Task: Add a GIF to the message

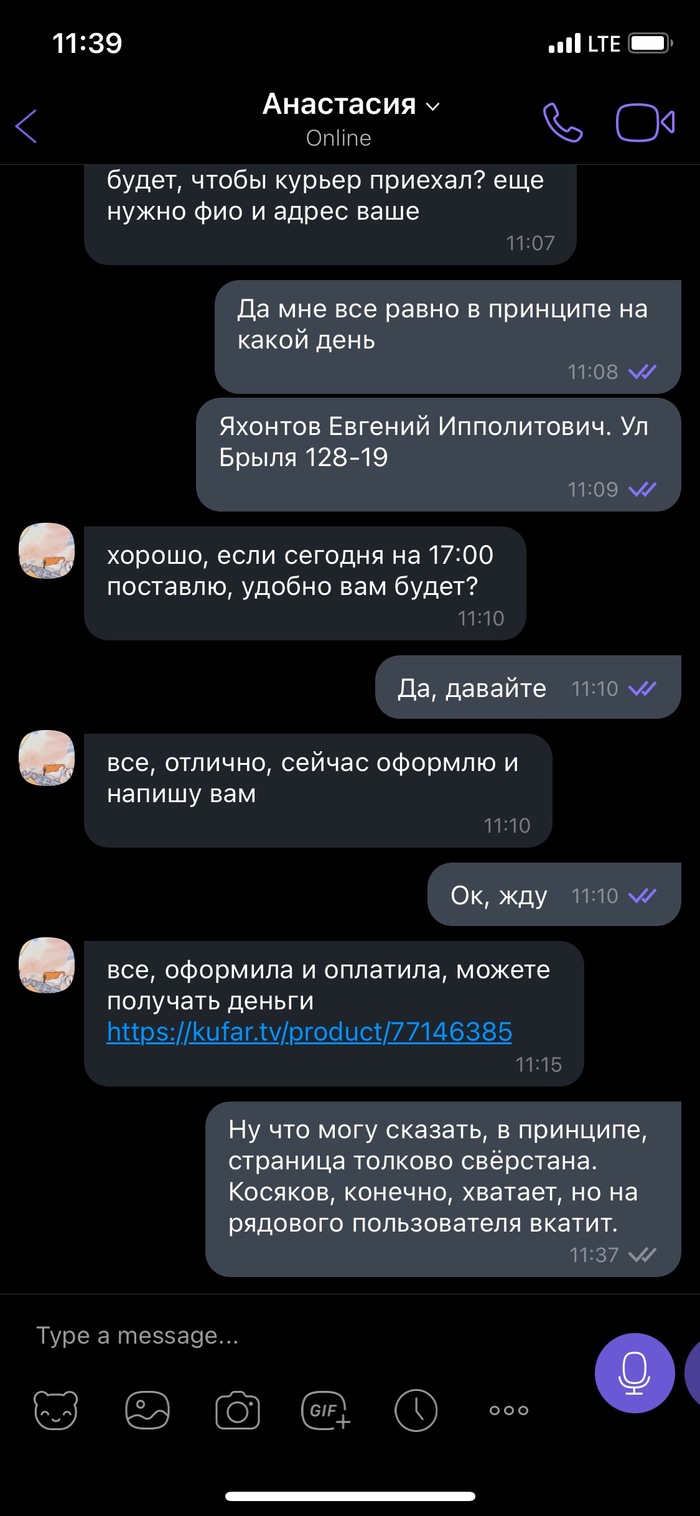Action: (x=326, y=1410)
